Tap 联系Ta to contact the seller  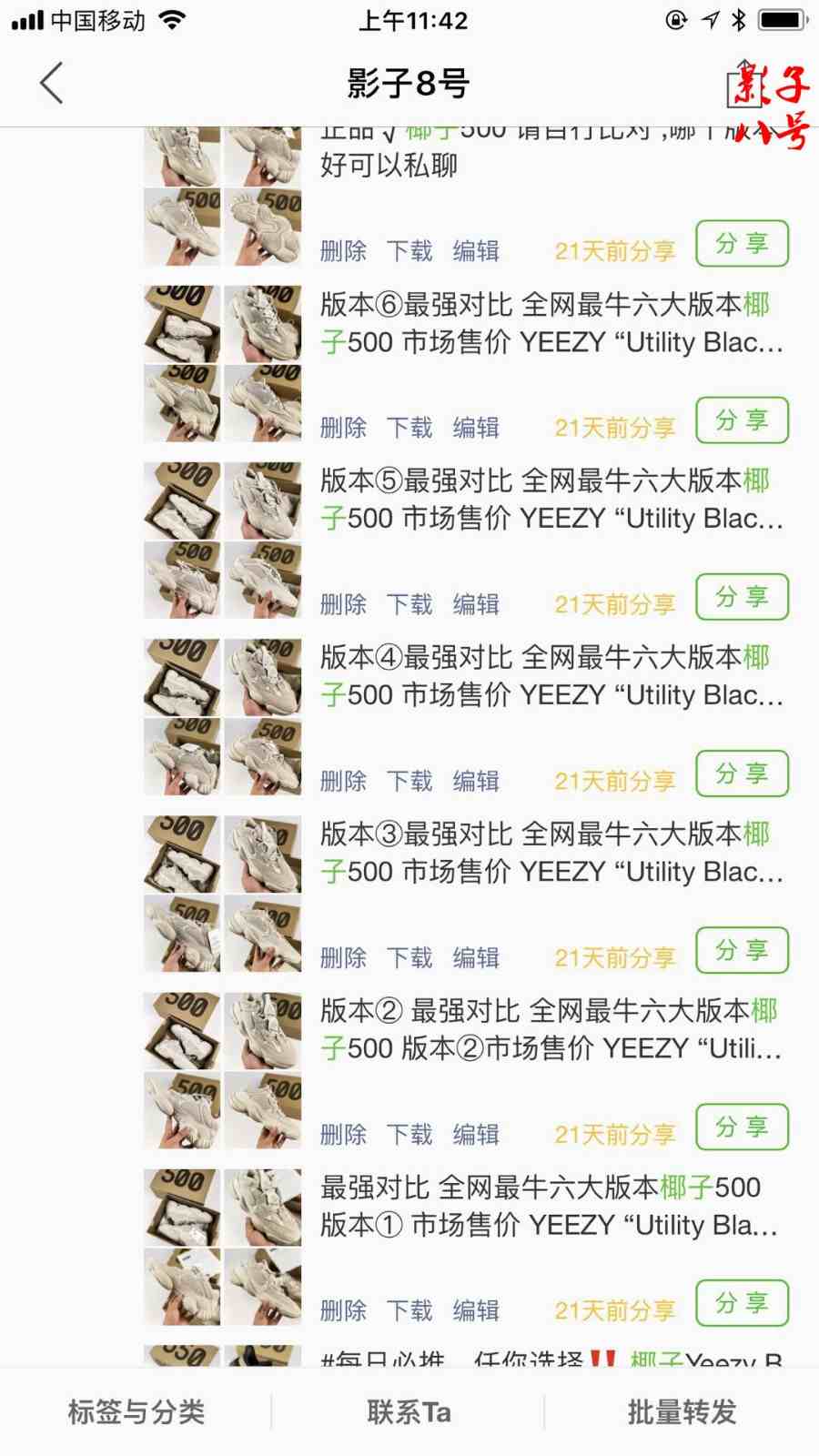coord(409,1412)
